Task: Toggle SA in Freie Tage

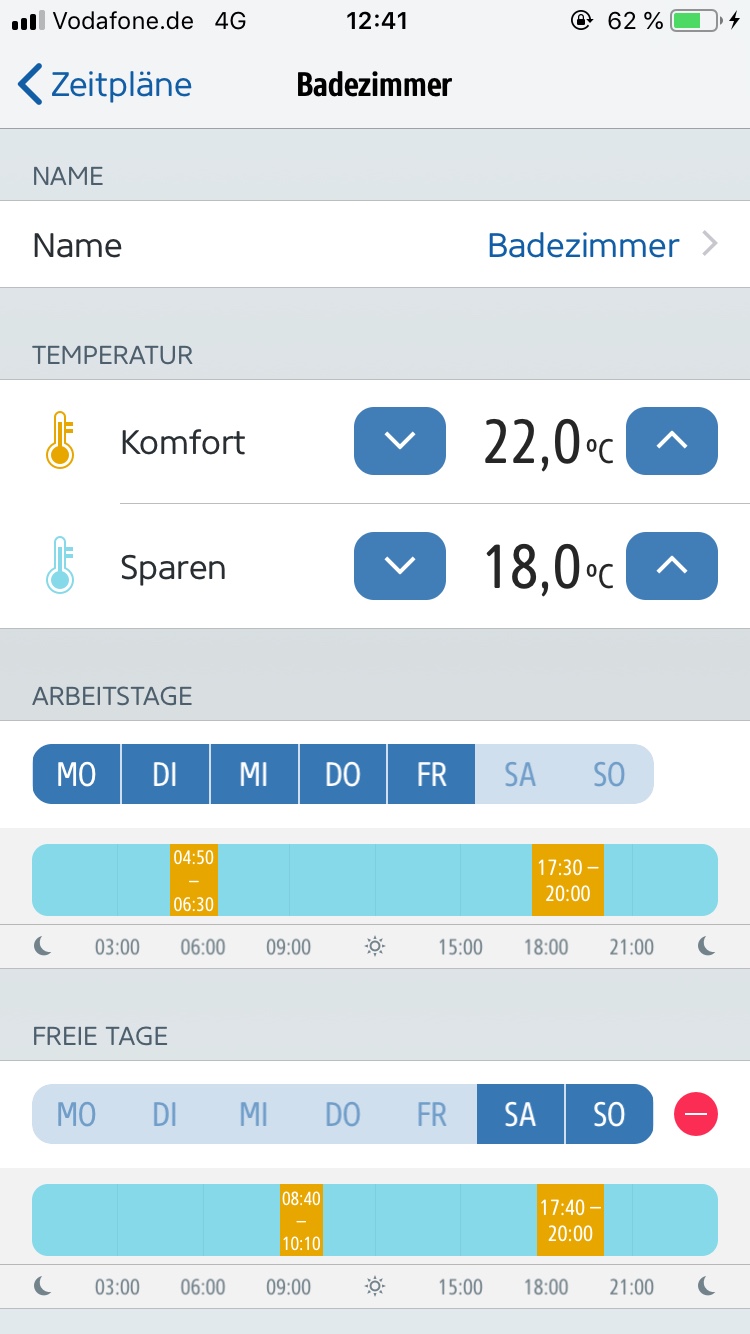Action: click(520, 1114)
